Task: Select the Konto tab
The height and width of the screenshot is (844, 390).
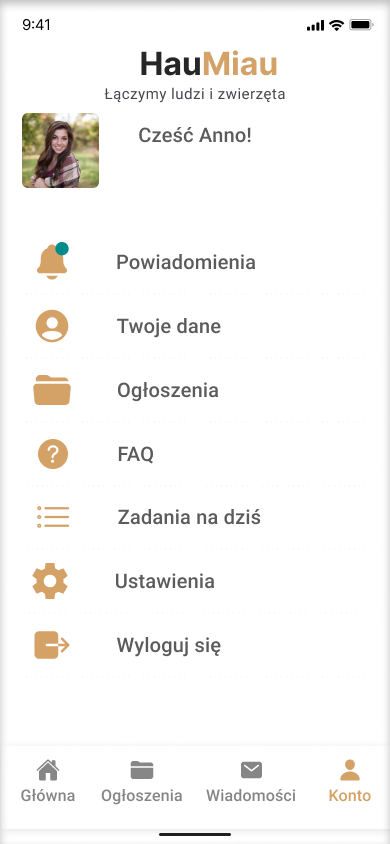Action: (350, 781)
